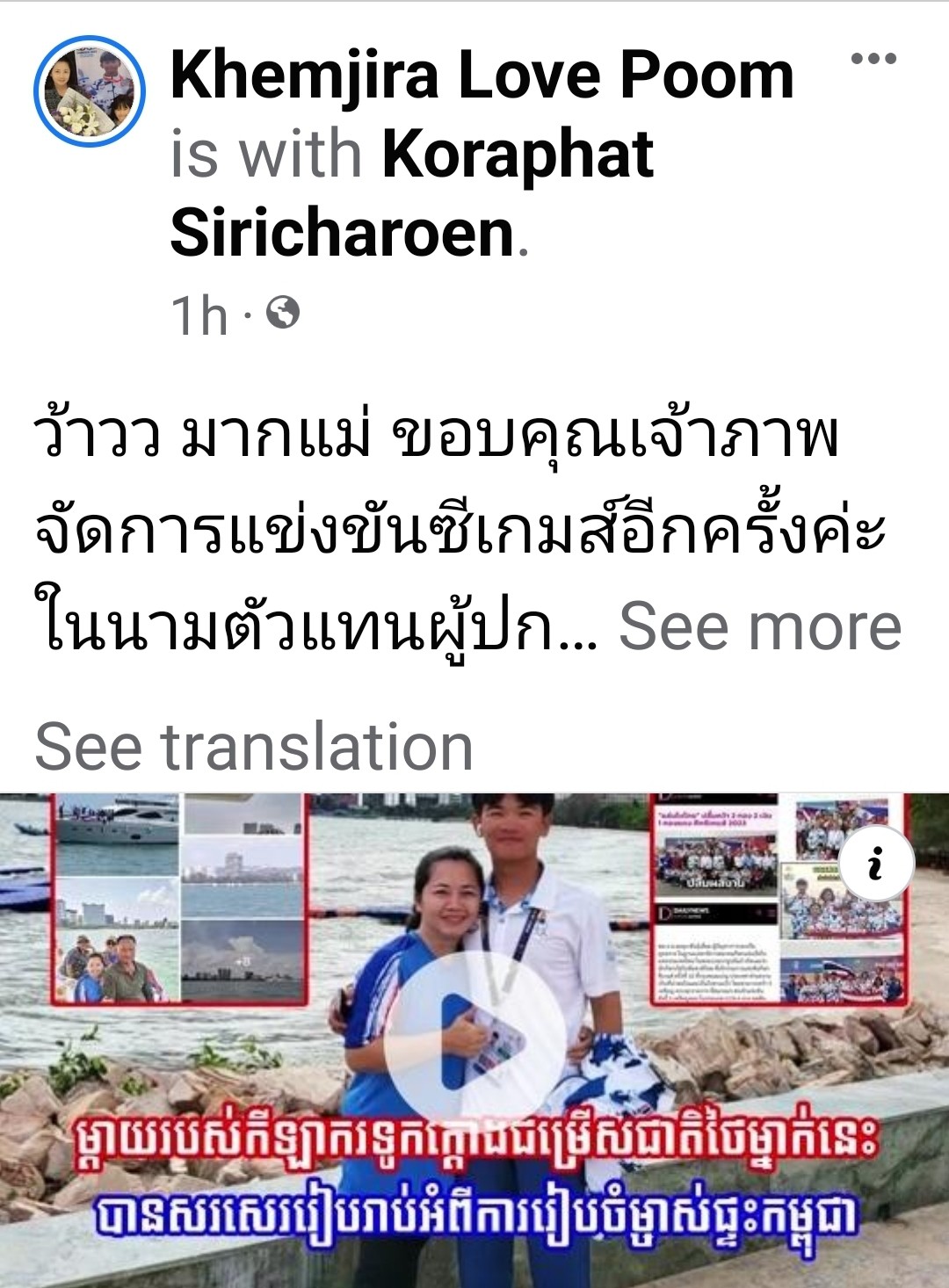Expand the post with See more
This screenshot has width=949, height=1288.
760,627
